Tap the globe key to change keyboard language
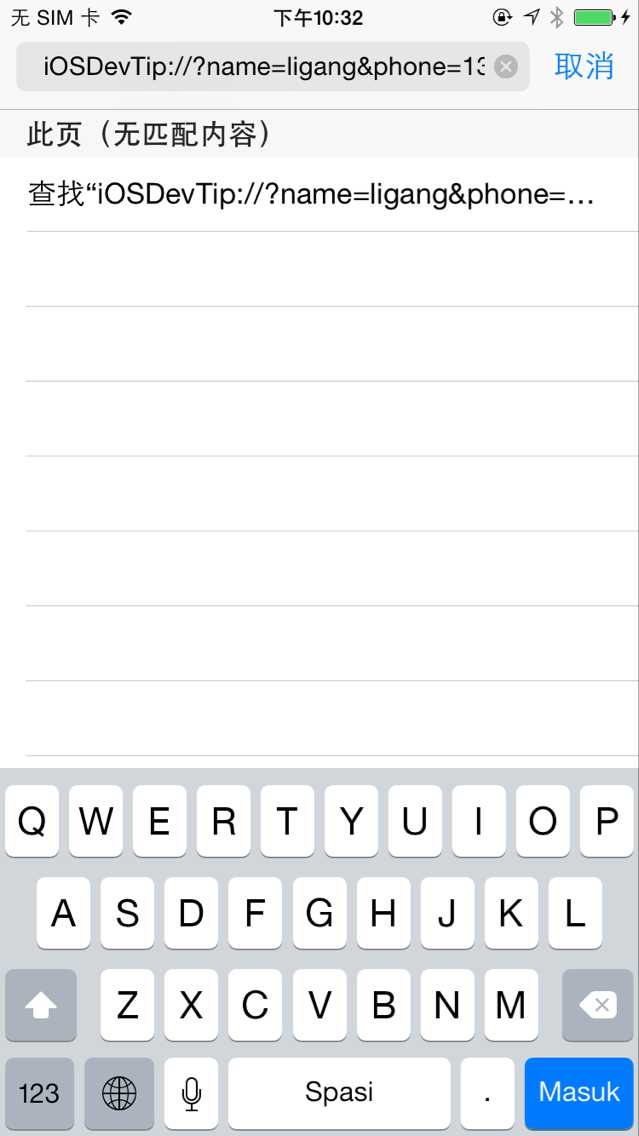The image size is (639, 1136). [119, 1093]
